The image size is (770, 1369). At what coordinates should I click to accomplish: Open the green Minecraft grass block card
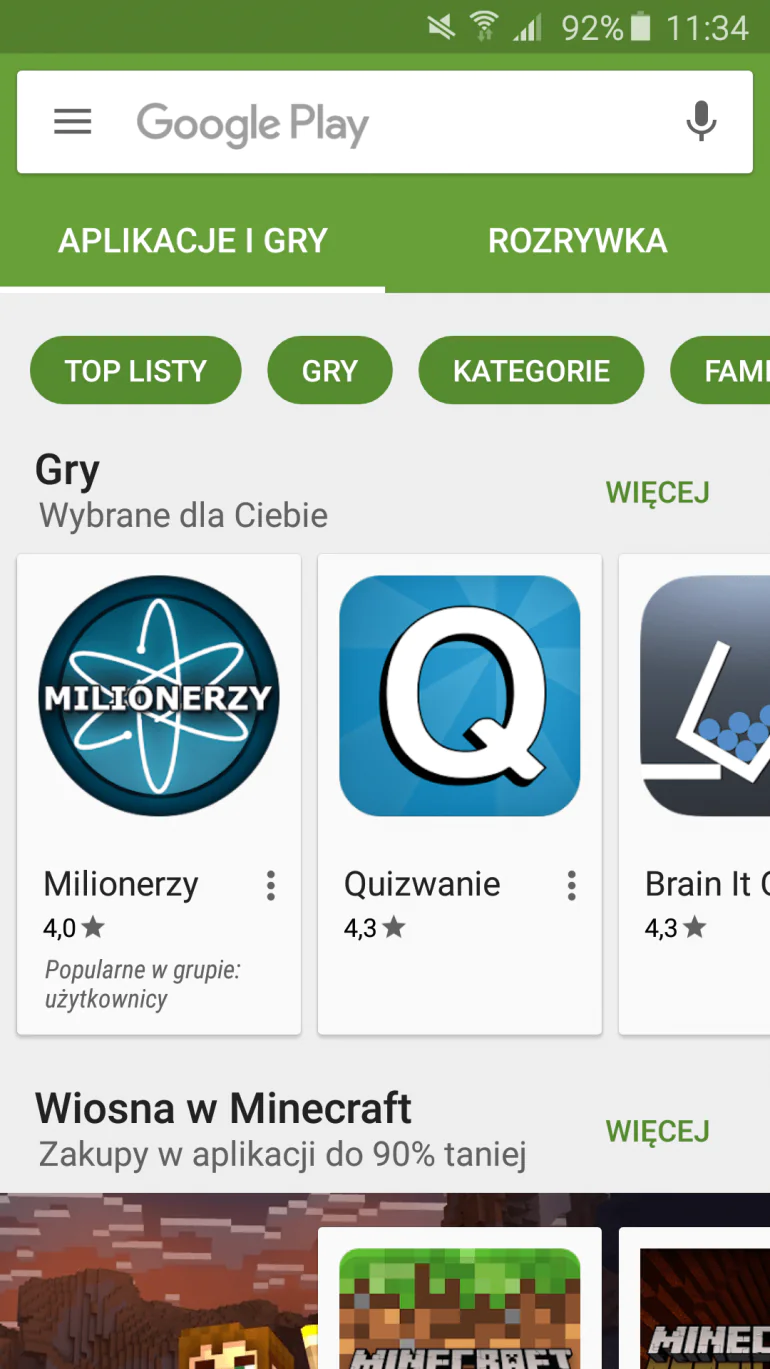pyautogui.click(x=460, y=1305)
